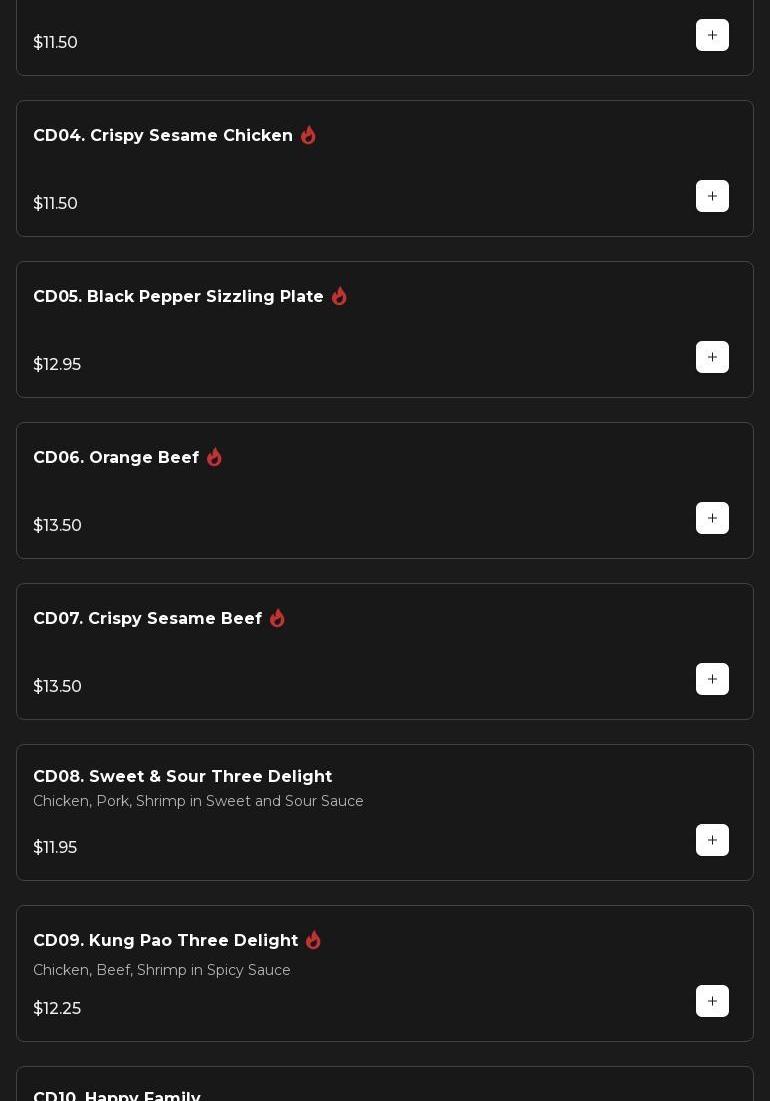Add CD08 Sweet & Sour Three Delight

[712, 840]
